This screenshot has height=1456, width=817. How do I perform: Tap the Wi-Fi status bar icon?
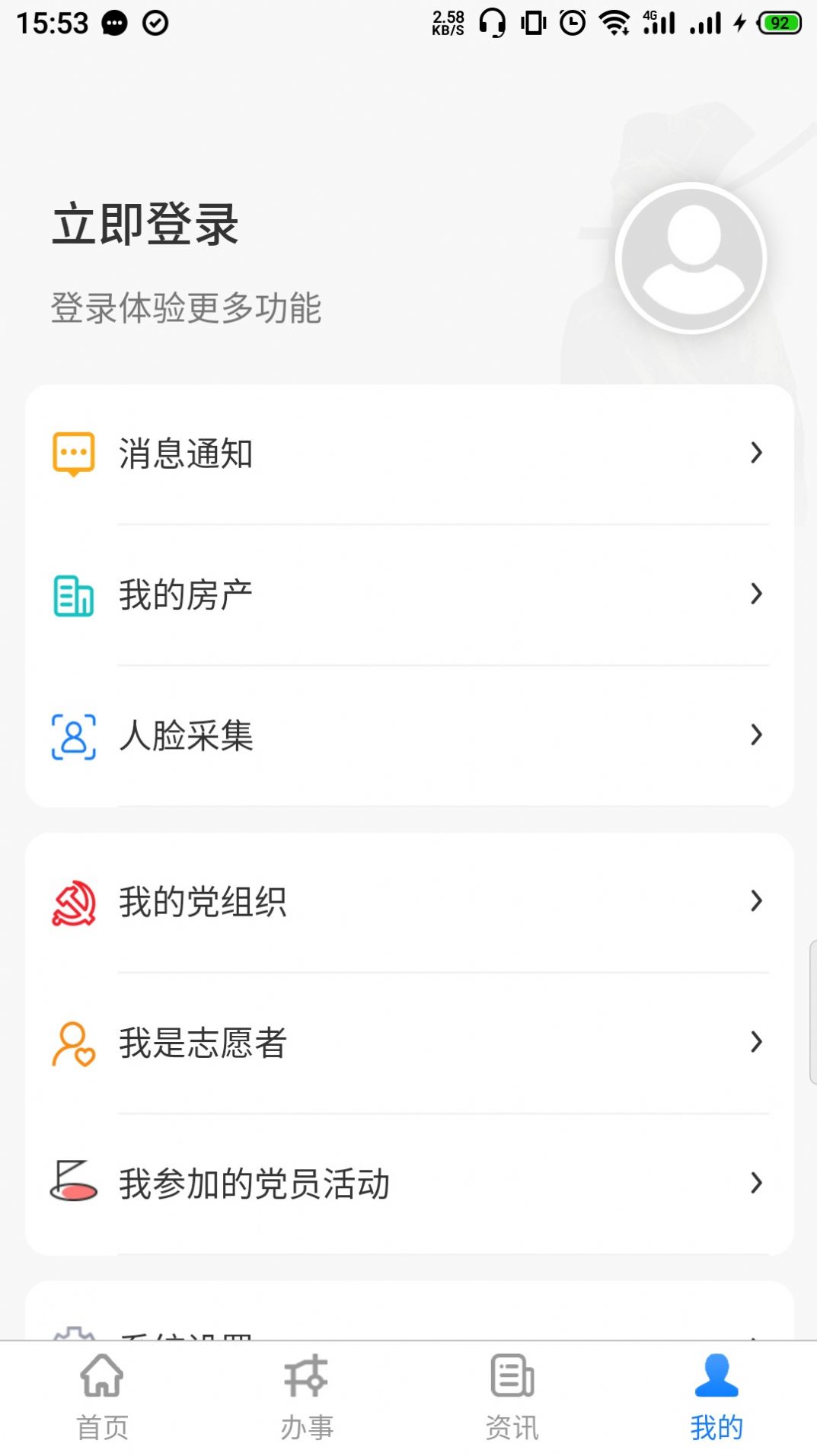(615, 23)
